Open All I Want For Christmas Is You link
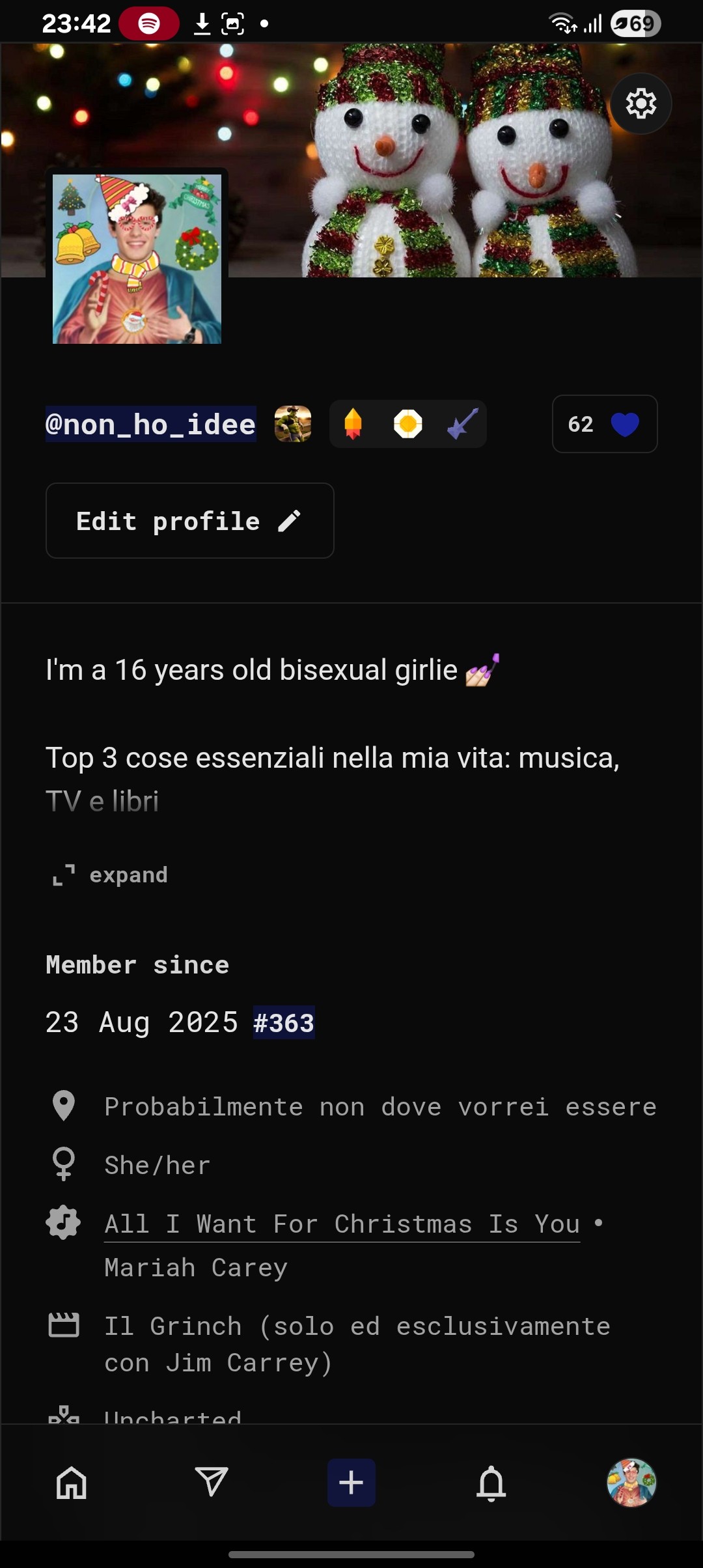703x1568 pixels. pyautogui.click(x=342, y=1224)
